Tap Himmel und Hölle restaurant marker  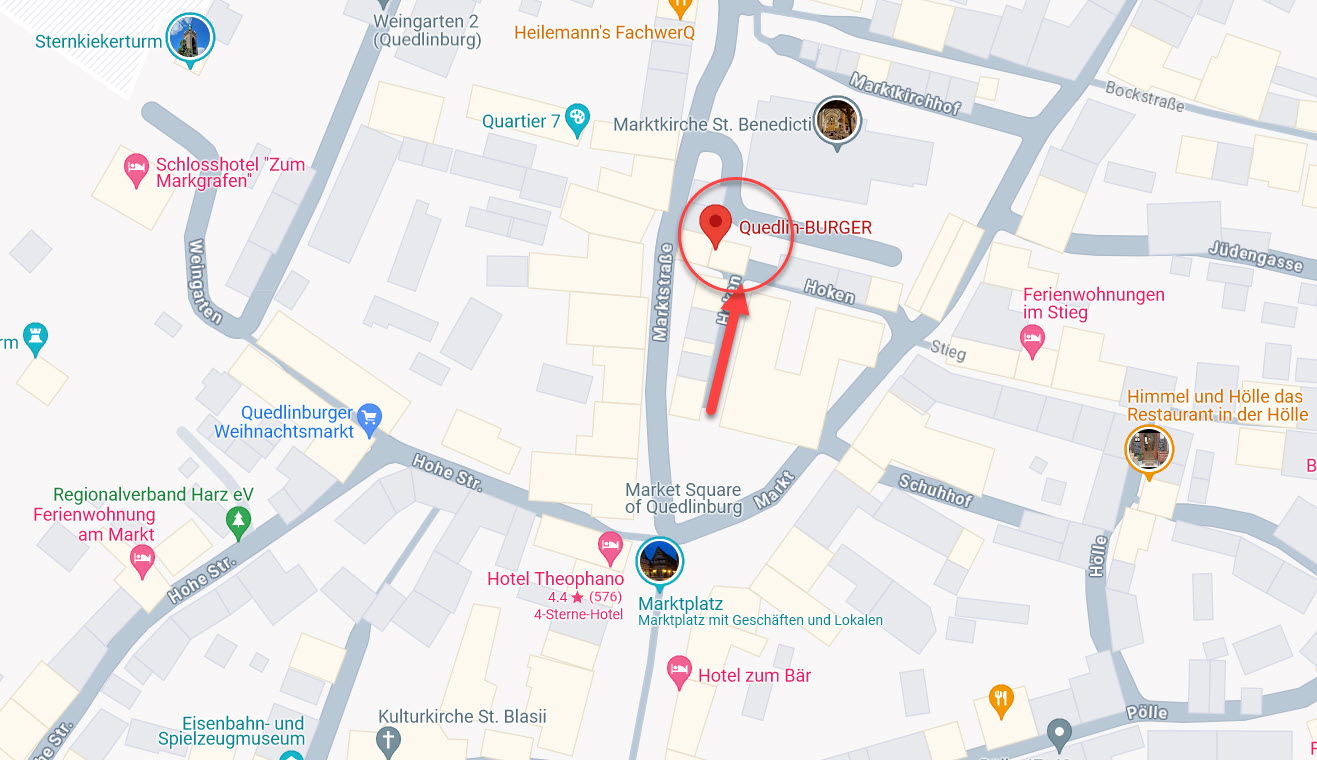coord(1148,449)
